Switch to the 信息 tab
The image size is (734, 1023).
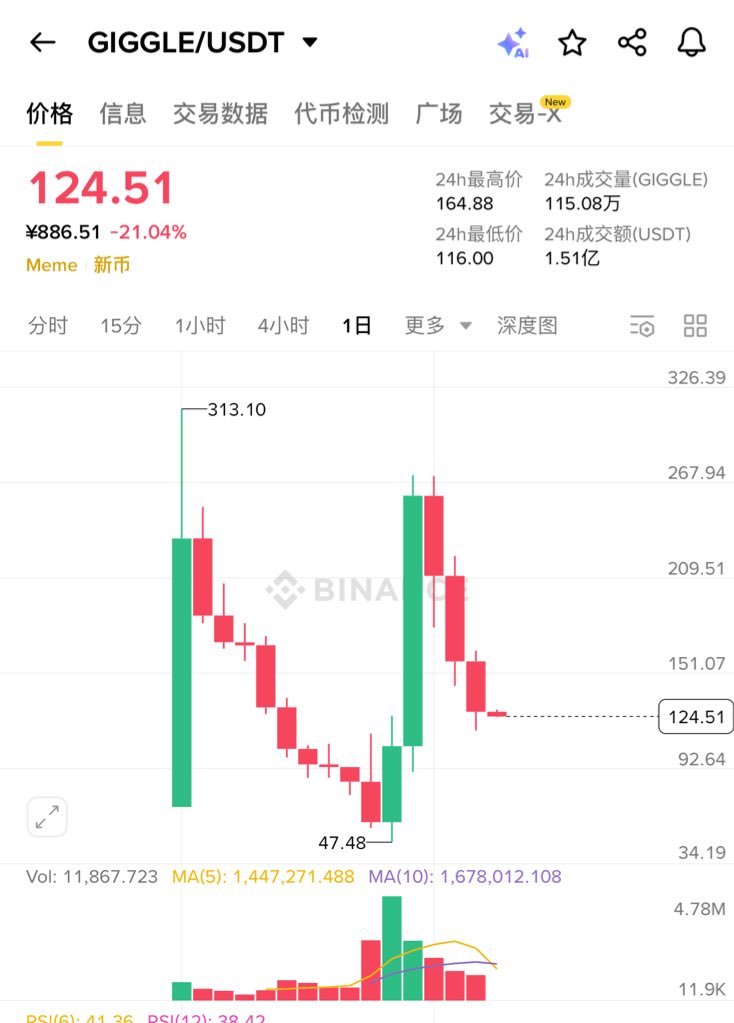coord(122,114)
